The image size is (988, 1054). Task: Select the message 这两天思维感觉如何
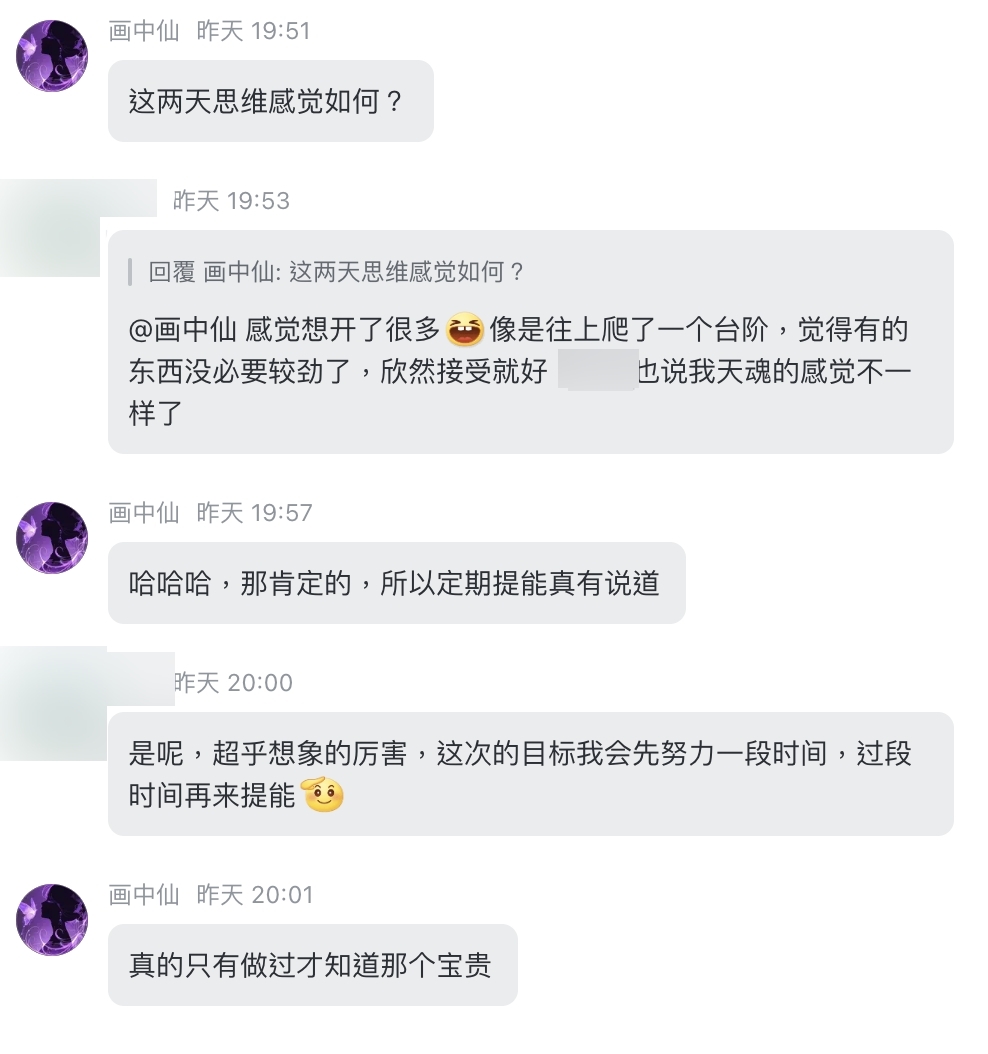point(270,101)
